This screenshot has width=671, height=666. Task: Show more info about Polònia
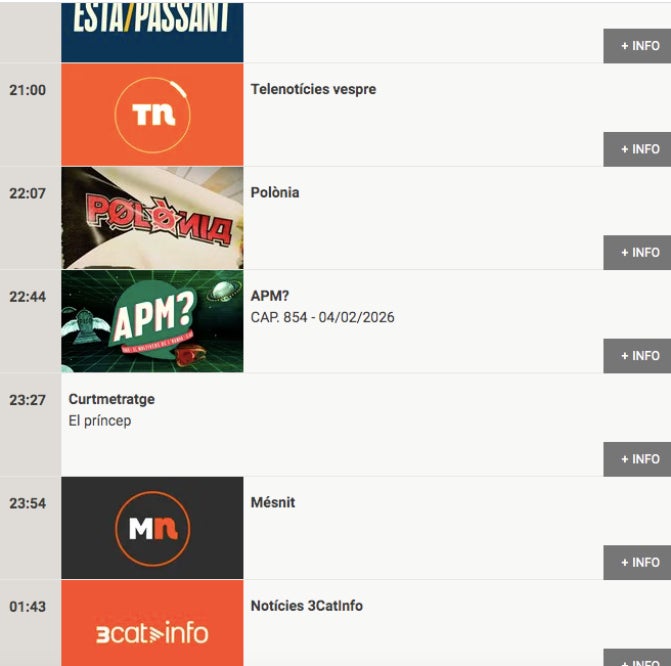pos(638,252)
